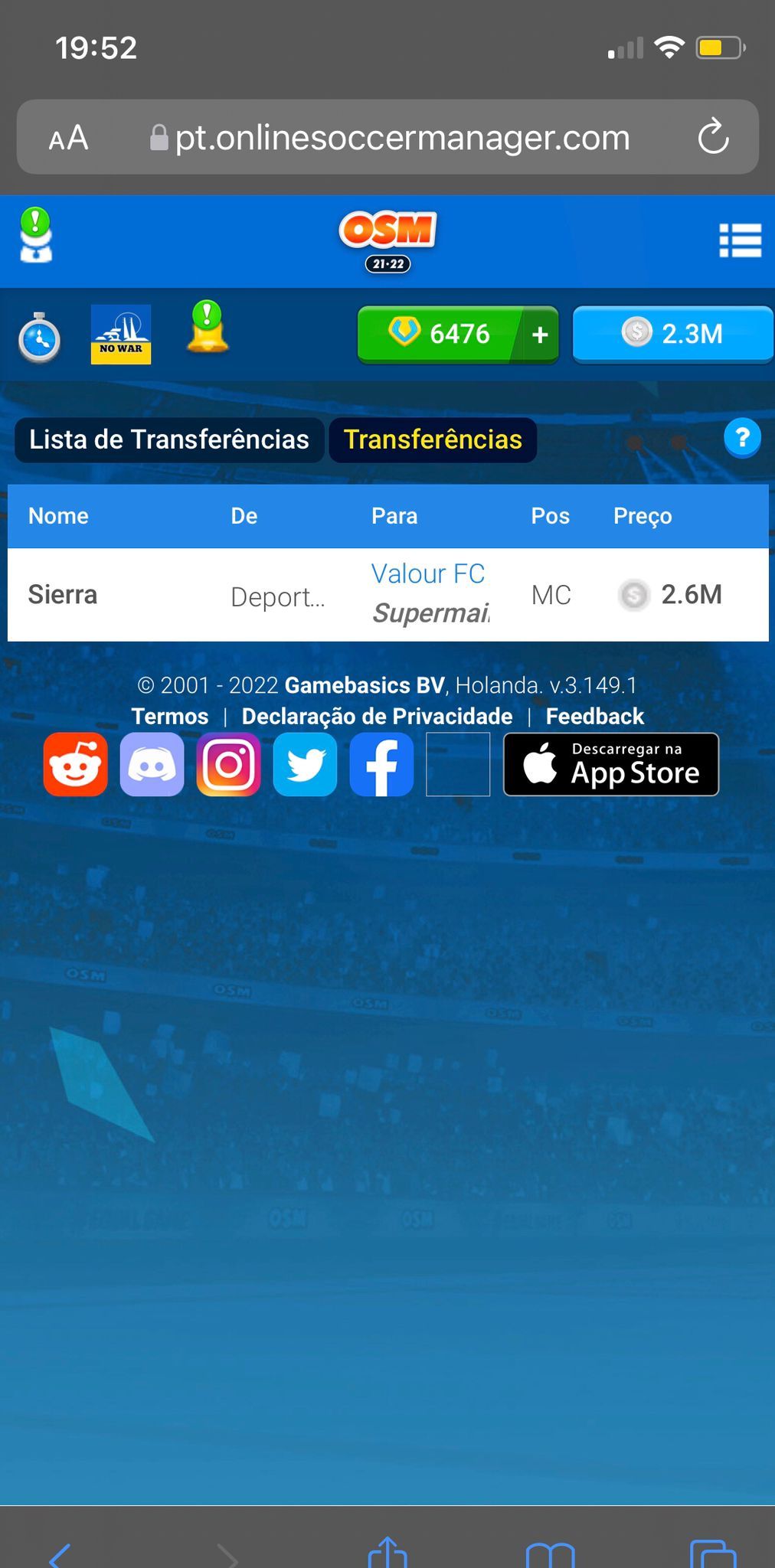Read the Declaração de Privacidade
The width and height of the screenshot is (775, 1568).
tap(377, 717)
